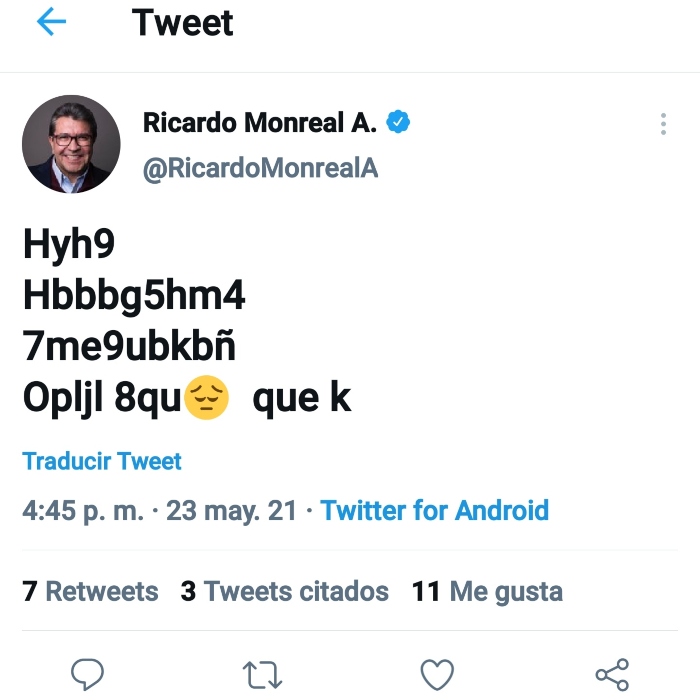Open Ricardo Monreal's profile picture
The image size is (700, 700).
(71, 144)
